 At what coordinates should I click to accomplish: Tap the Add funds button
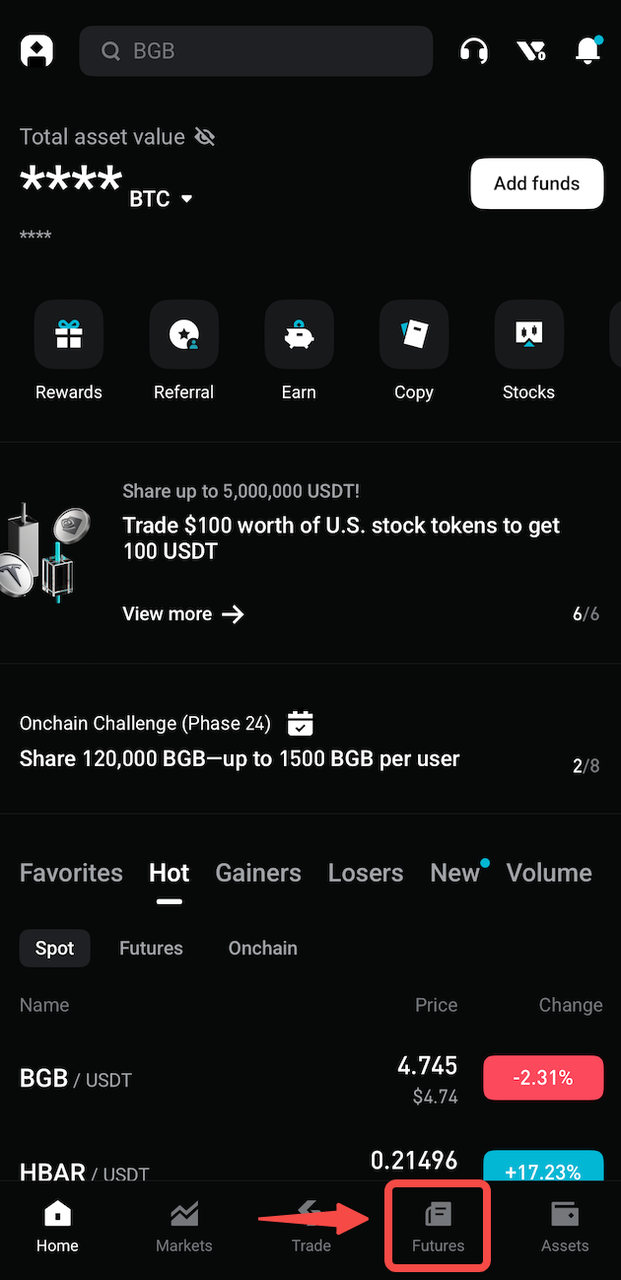point(536,184)
